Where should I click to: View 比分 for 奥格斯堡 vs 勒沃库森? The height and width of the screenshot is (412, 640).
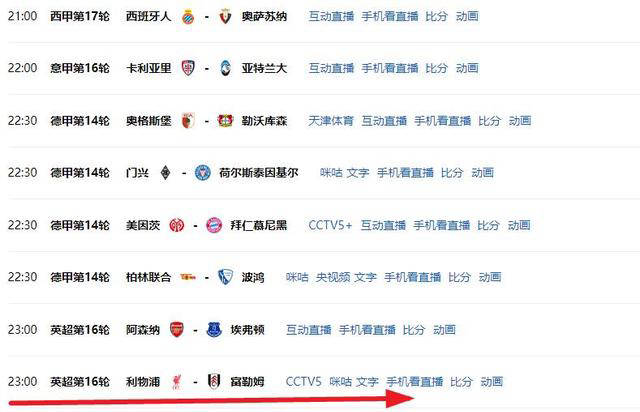click(x=489, y=121)
